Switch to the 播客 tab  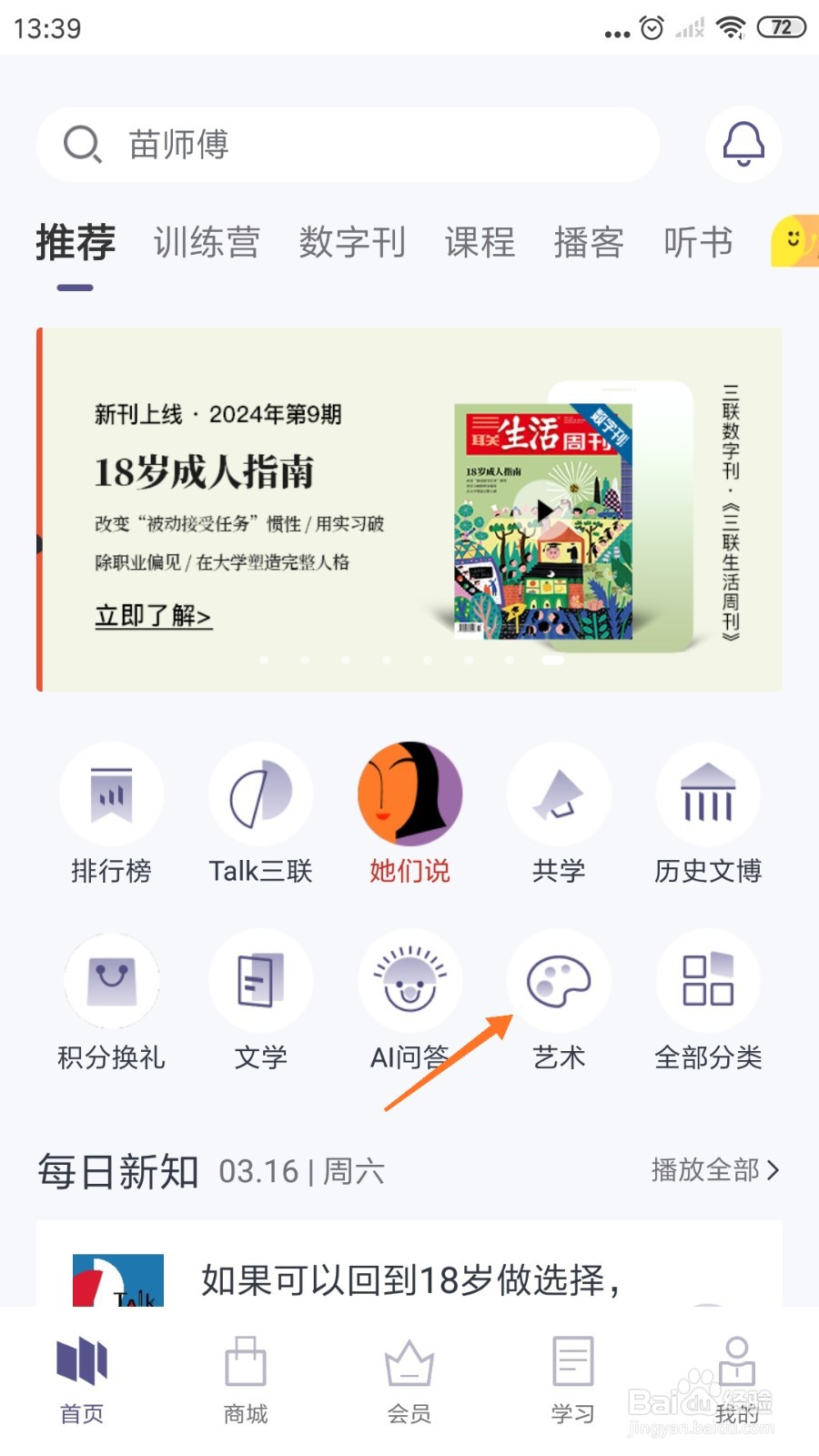coord(590,242)
